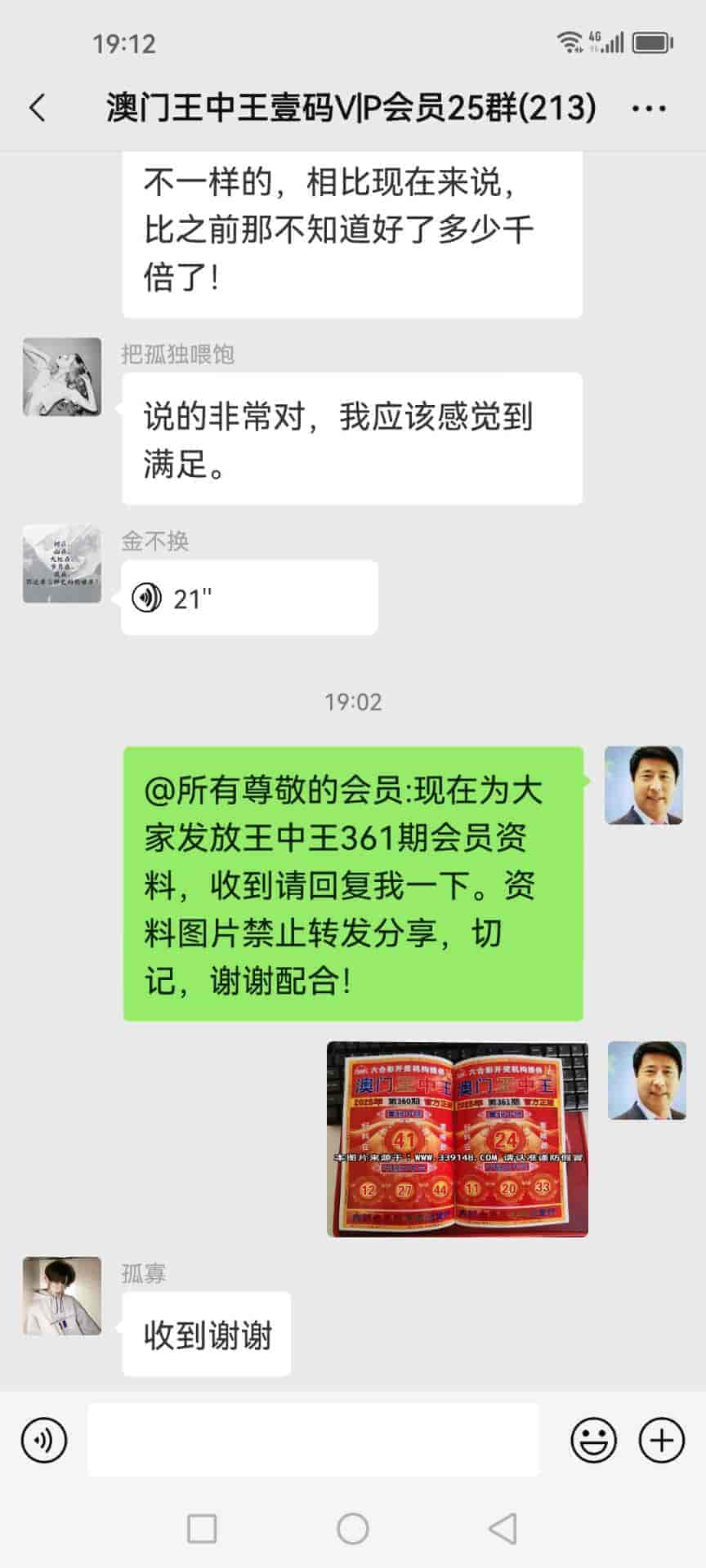Play the 21-second voice message from 金不换

(248, 598)
